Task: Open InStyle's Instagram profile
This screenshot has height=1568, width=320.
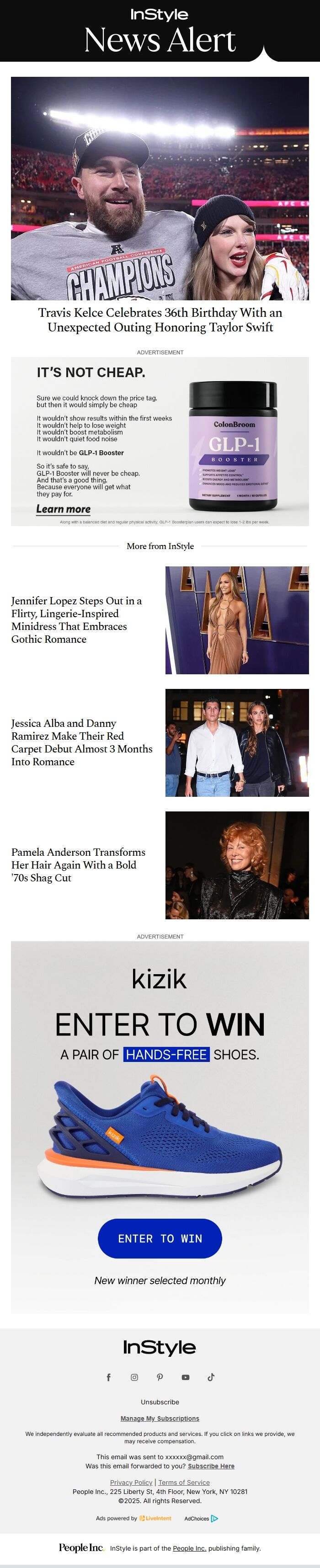Action: tap(134, 1377)
